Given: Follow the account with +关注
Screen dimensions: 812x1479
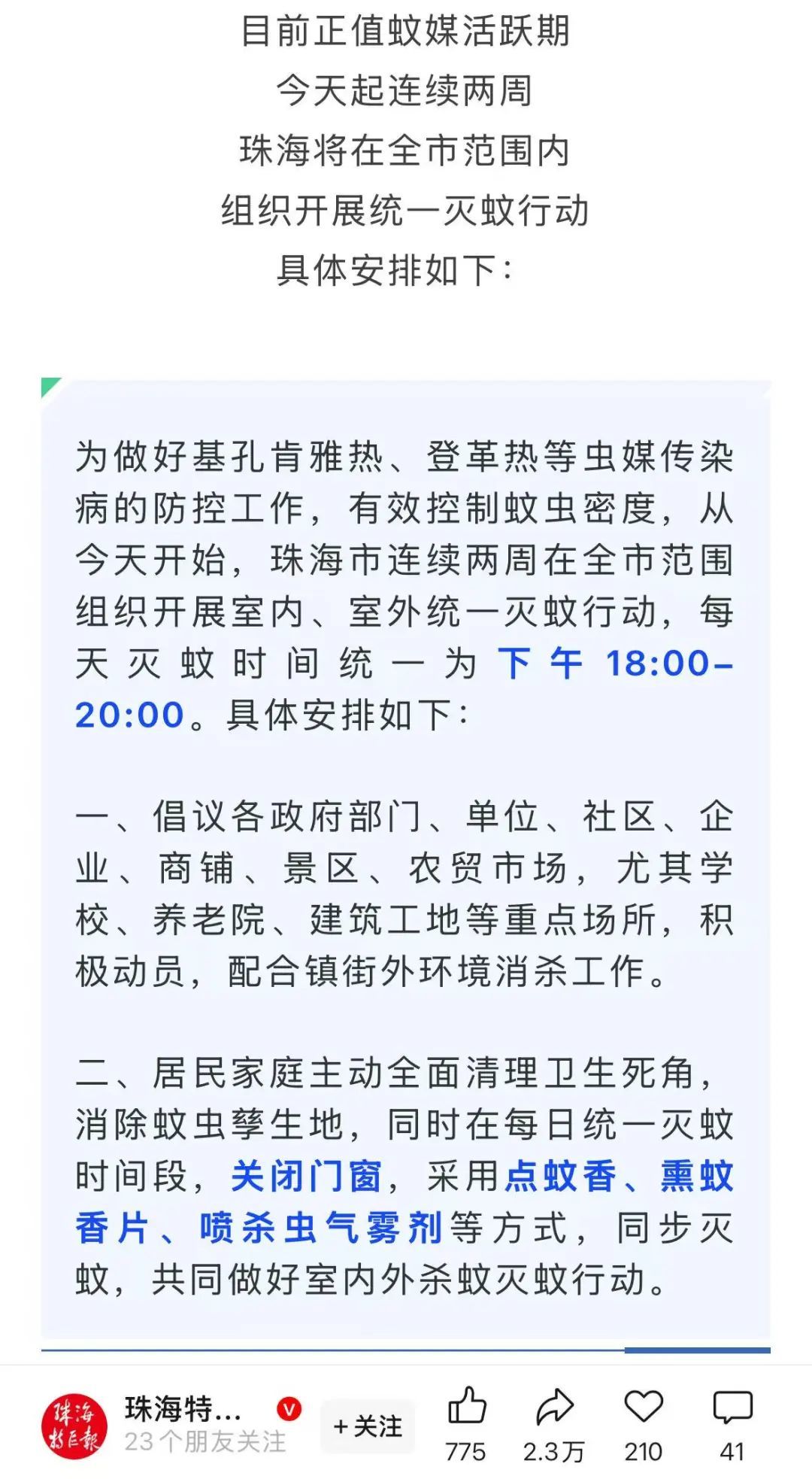Looking at the screenshot, I should (x=368, y=1426).
